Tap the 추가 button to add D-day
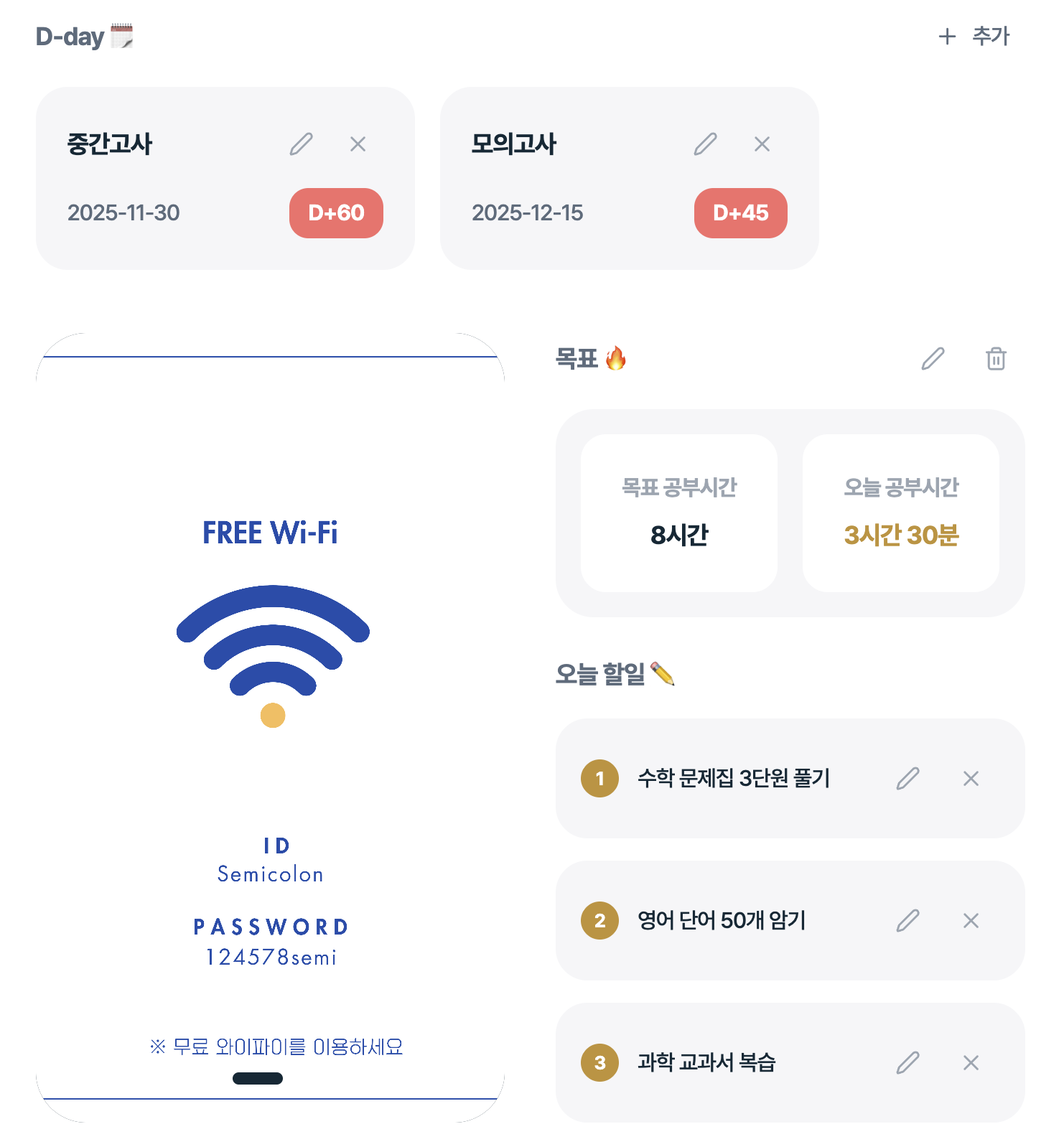The height and width of the screenshot is (1147, 1064). [x=974, y=36]
